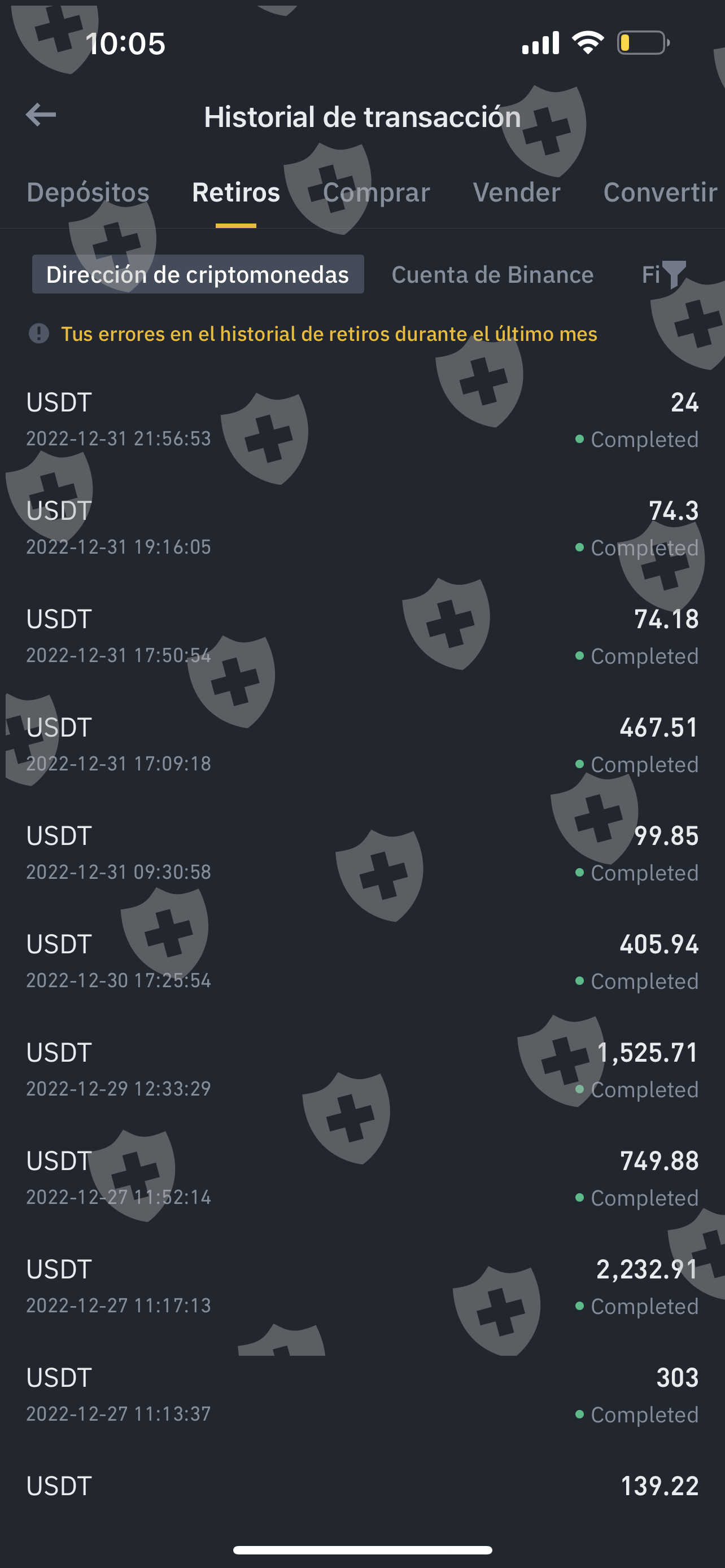Switch to Cuenta de Binance
Screen dimensions: 725x1568
tap(492, 274)
